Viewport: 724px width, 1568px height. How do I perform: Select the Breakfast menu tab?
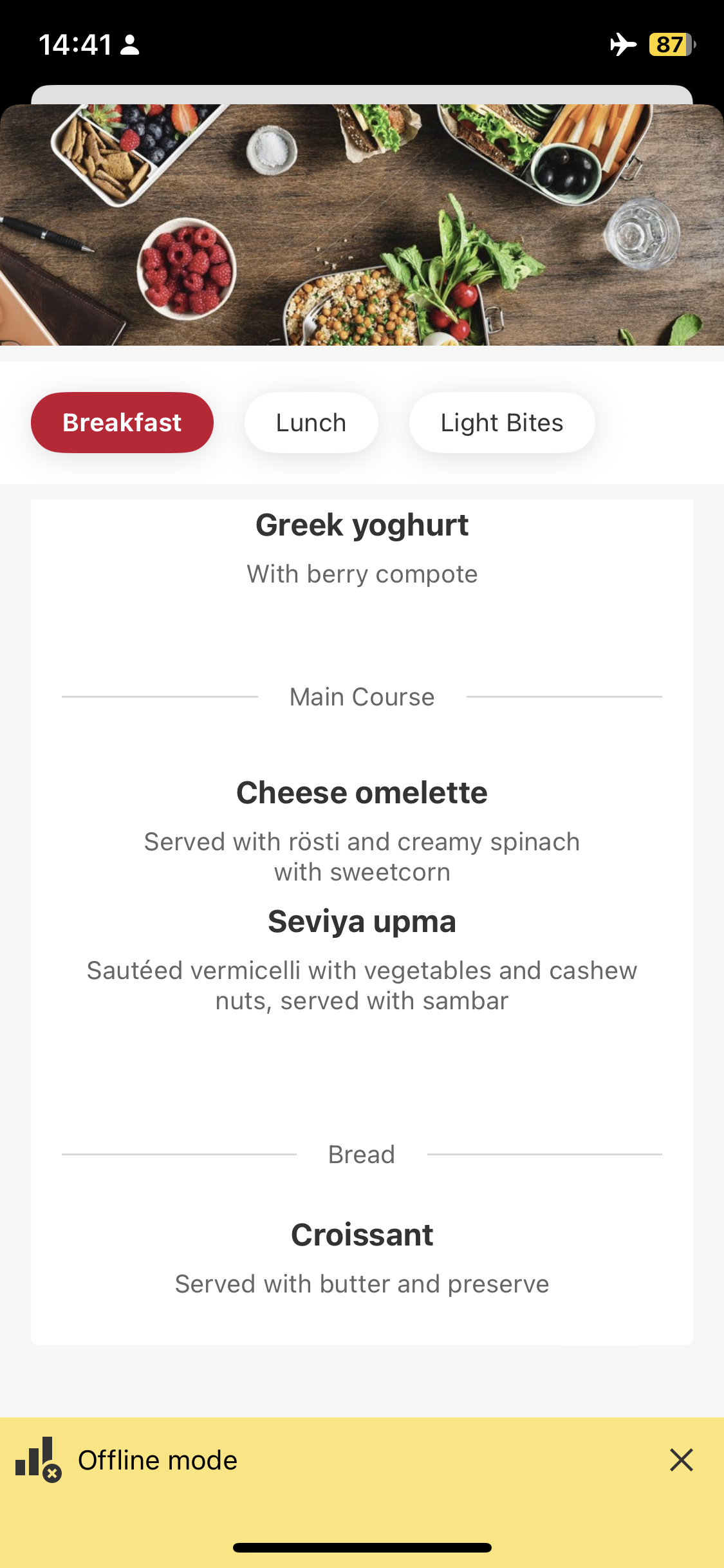tap(122, 422)
